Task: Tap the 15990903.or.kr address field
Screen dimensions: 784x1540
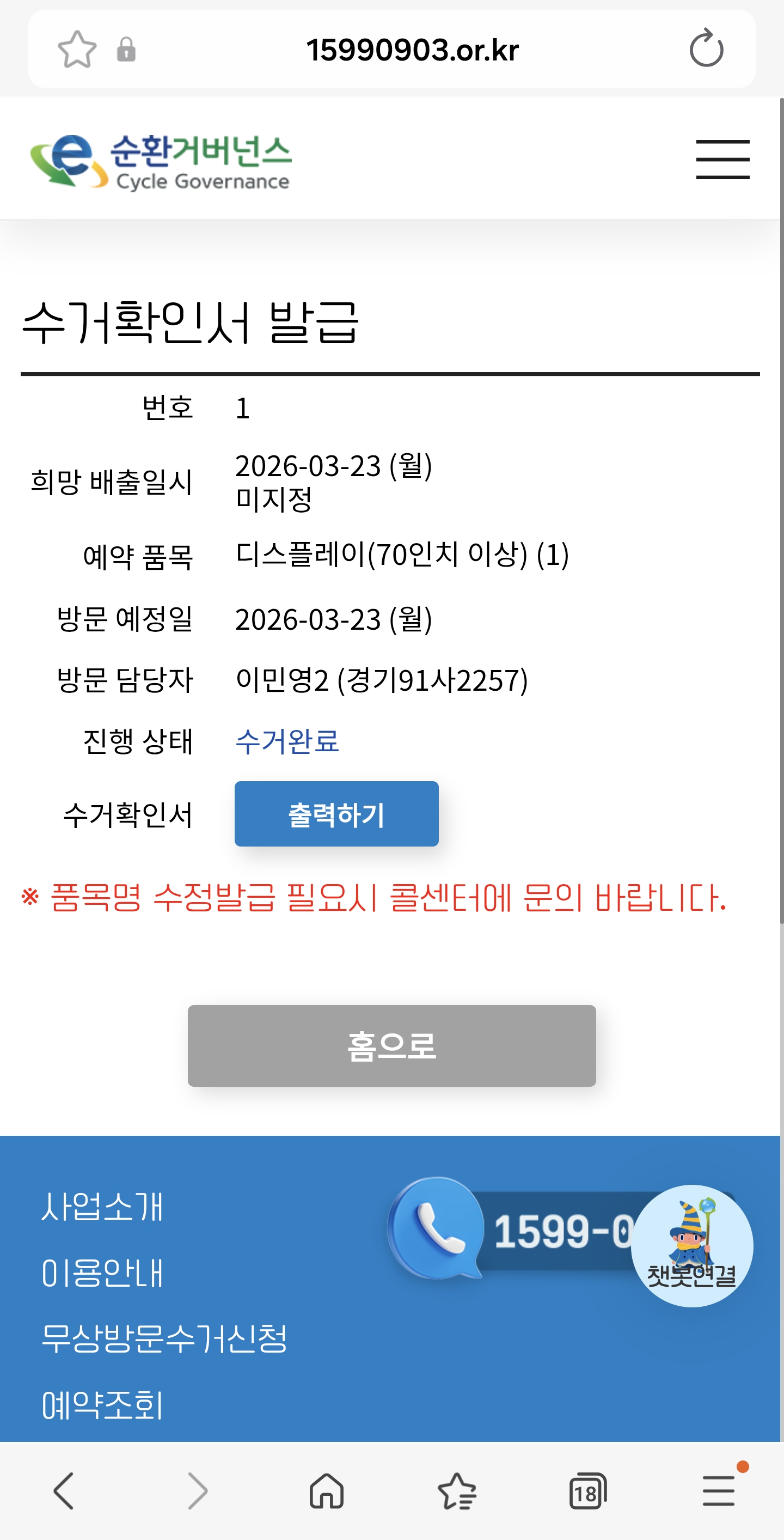Action: point(412,49)
